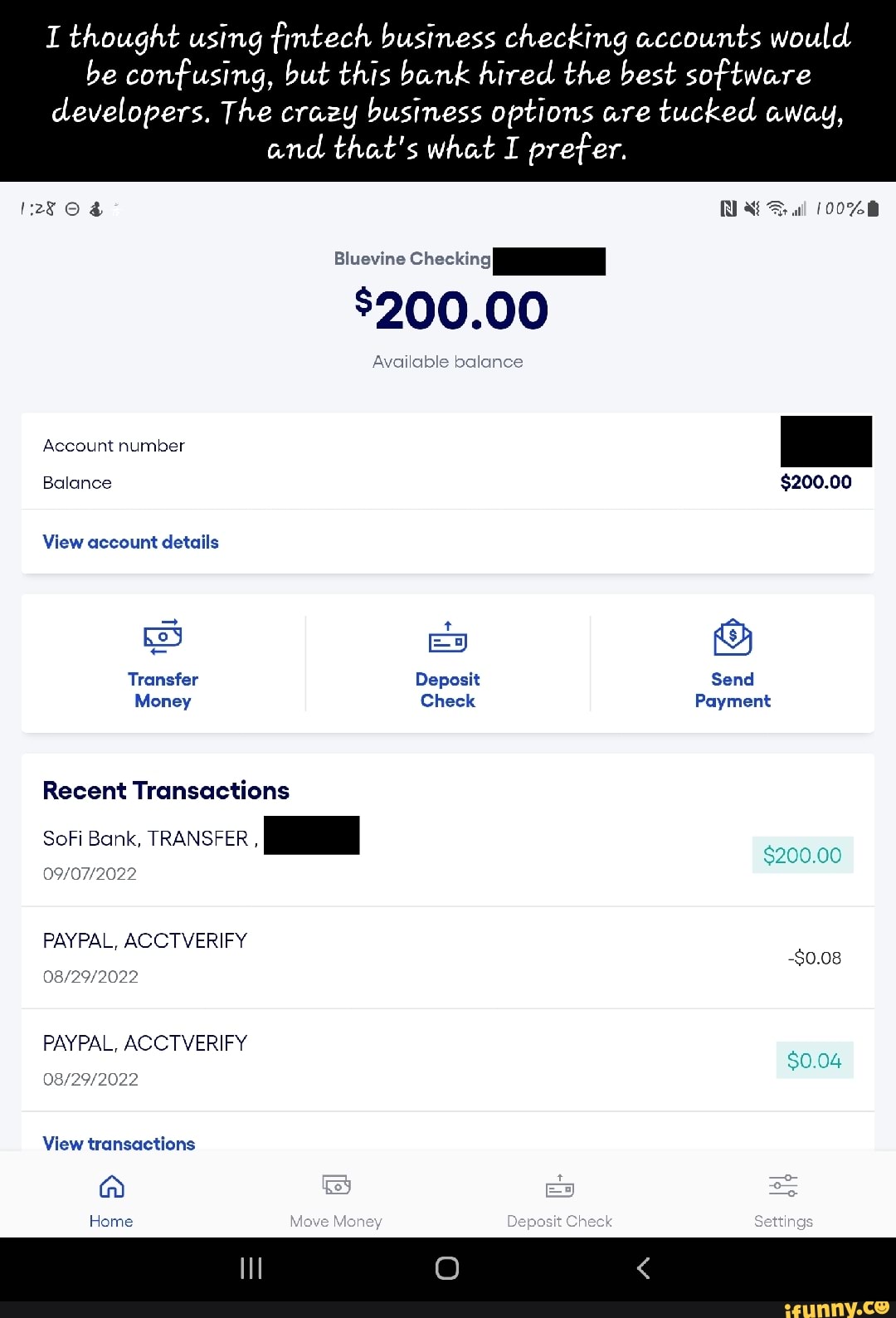Go back using system back button

(643, 1267)
